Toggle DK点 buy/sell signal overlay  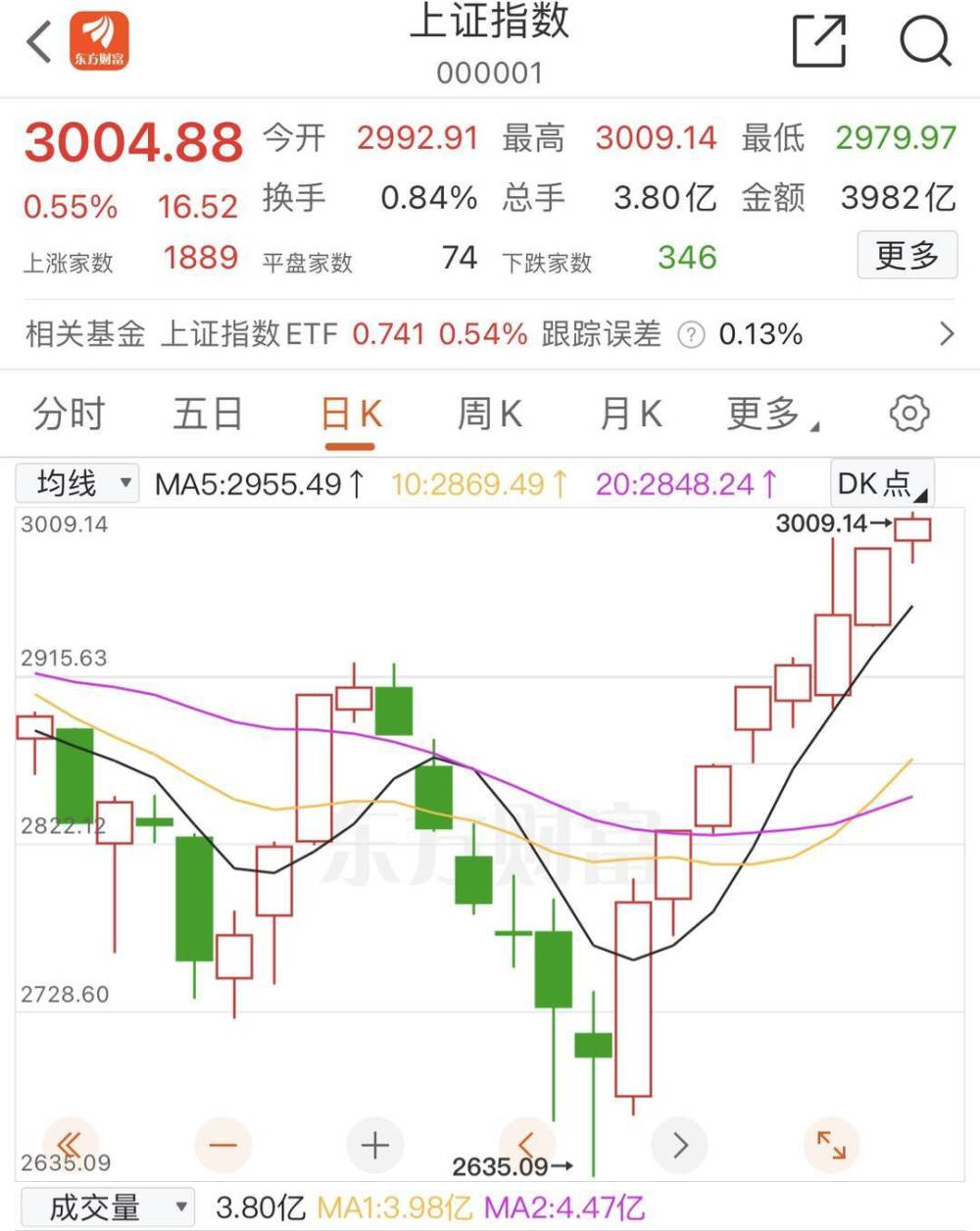(879, 482)
